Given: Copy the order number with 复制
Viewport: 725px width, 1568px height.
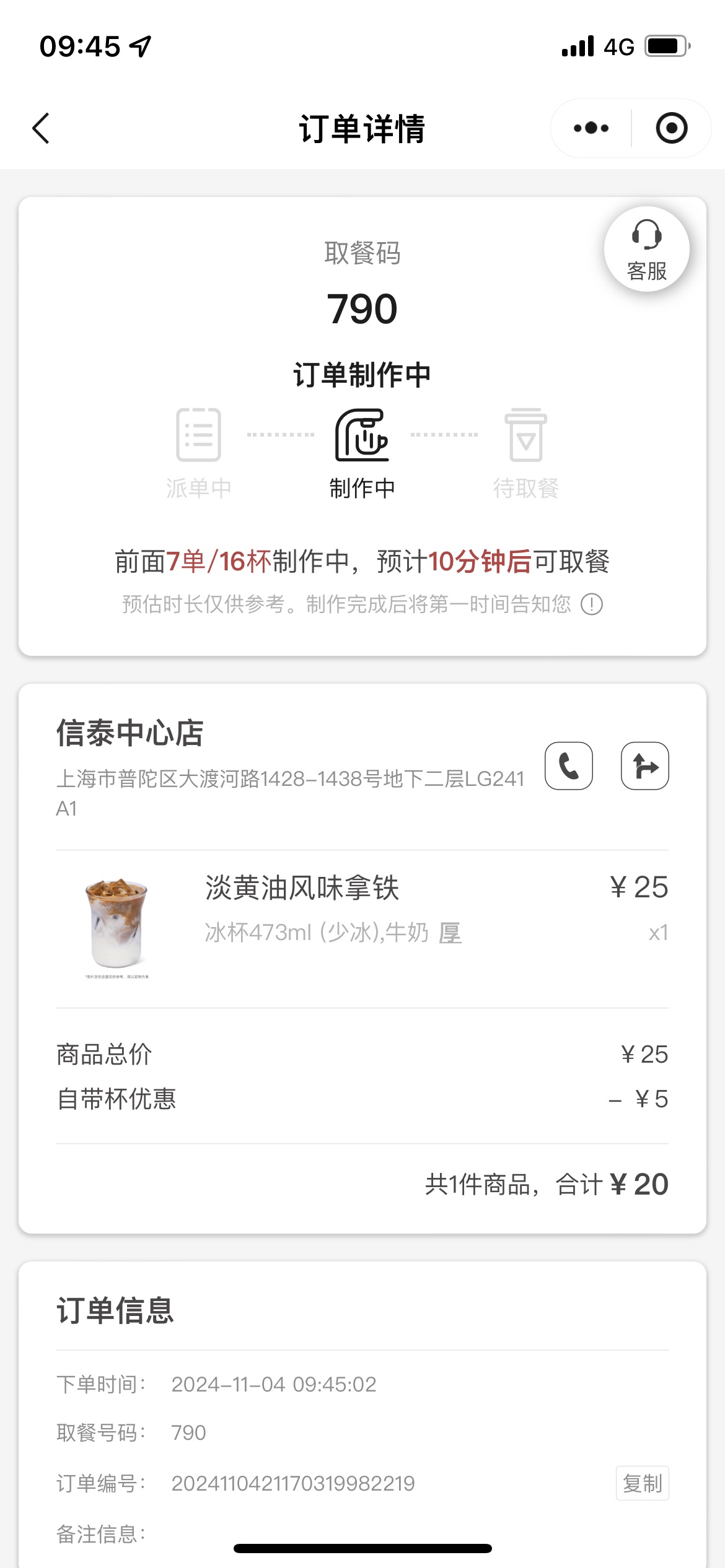Looking at the screenshot, I should pos(643,1483).
